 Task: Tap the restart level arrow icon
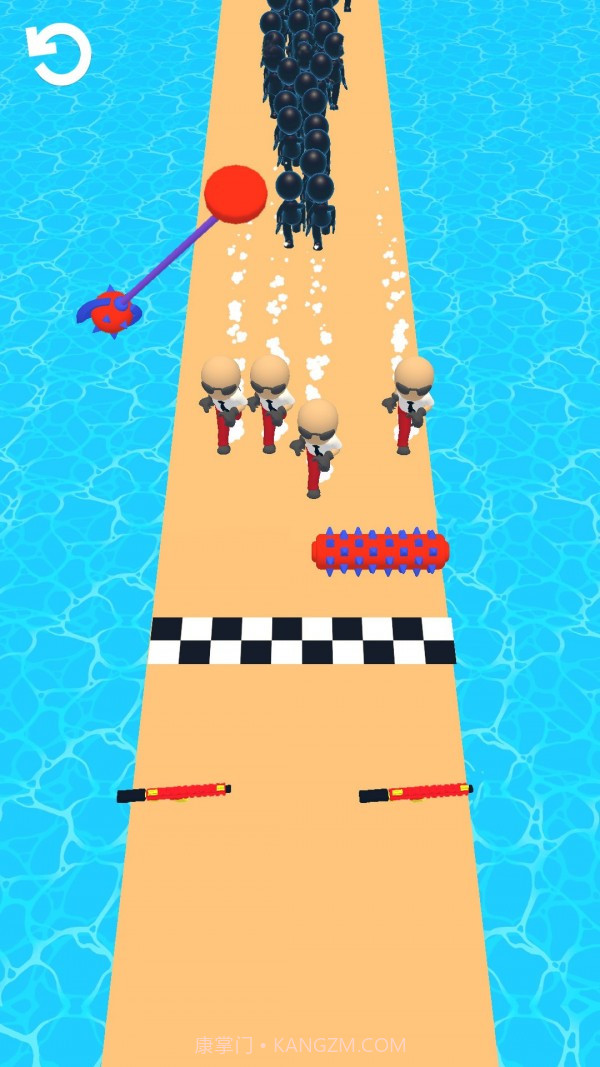click(59, 54)
